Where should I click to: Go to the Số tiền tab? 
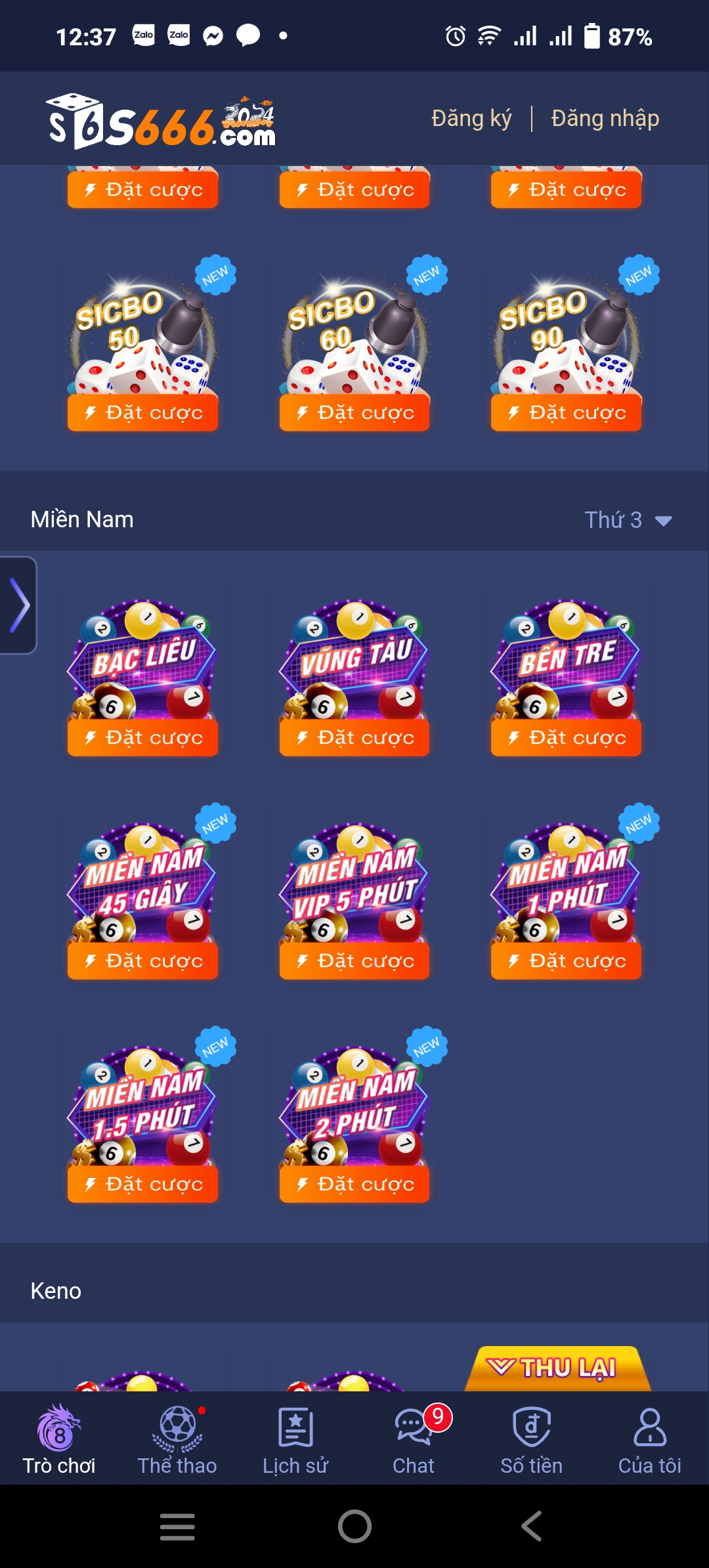pyautogui.click(x=532, y=1441)
